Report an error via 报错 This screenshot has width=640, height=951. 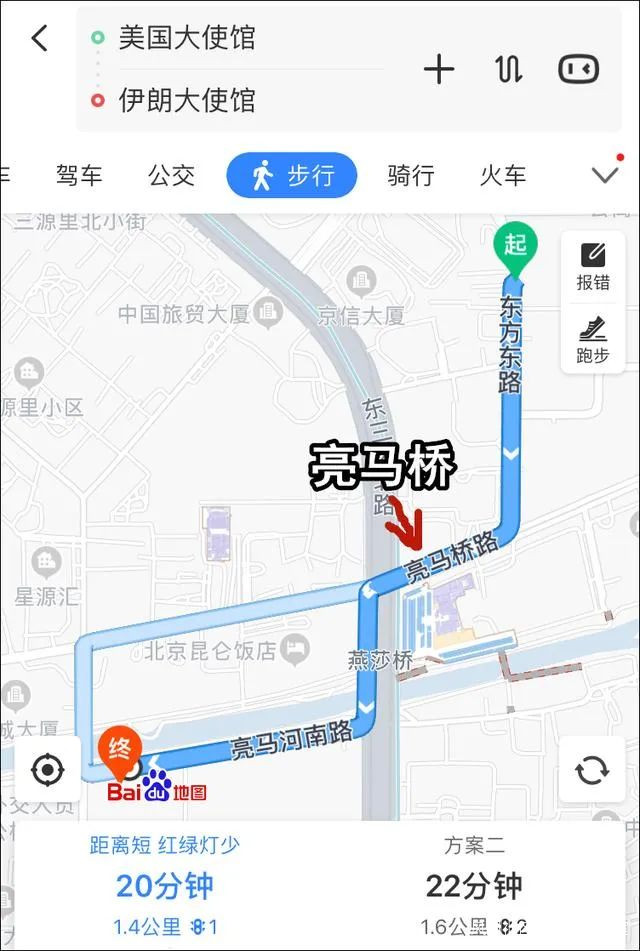click(593, 266)
